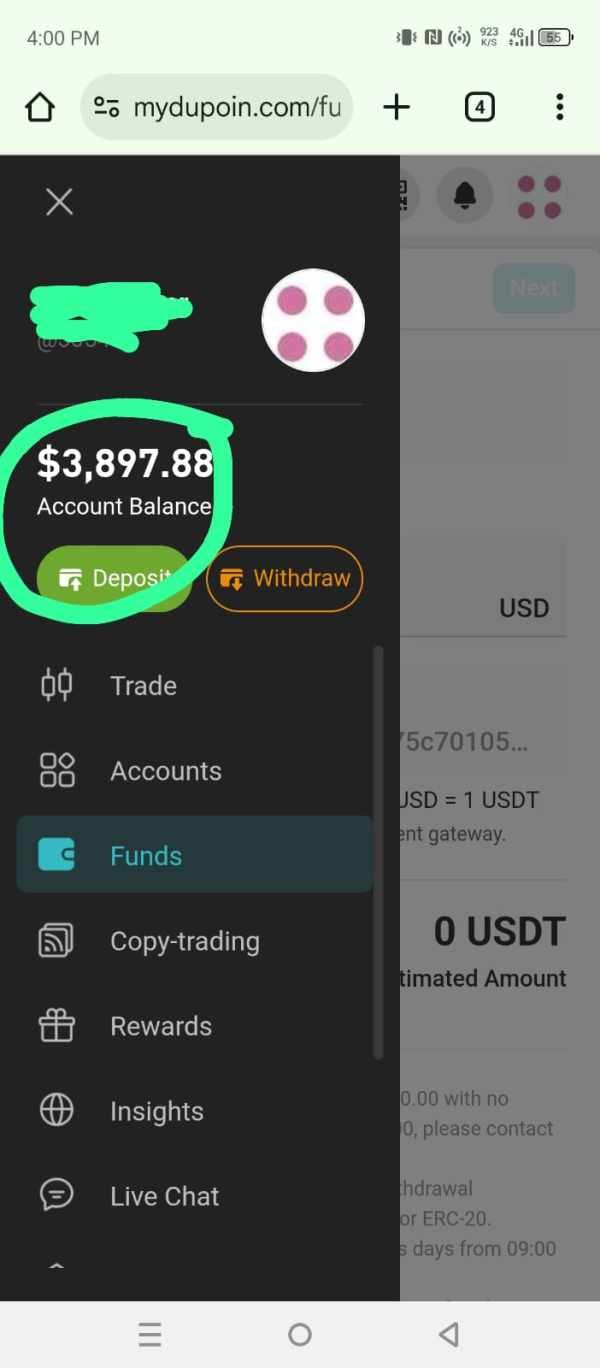Close the side drawer menu

click(59, 202)
